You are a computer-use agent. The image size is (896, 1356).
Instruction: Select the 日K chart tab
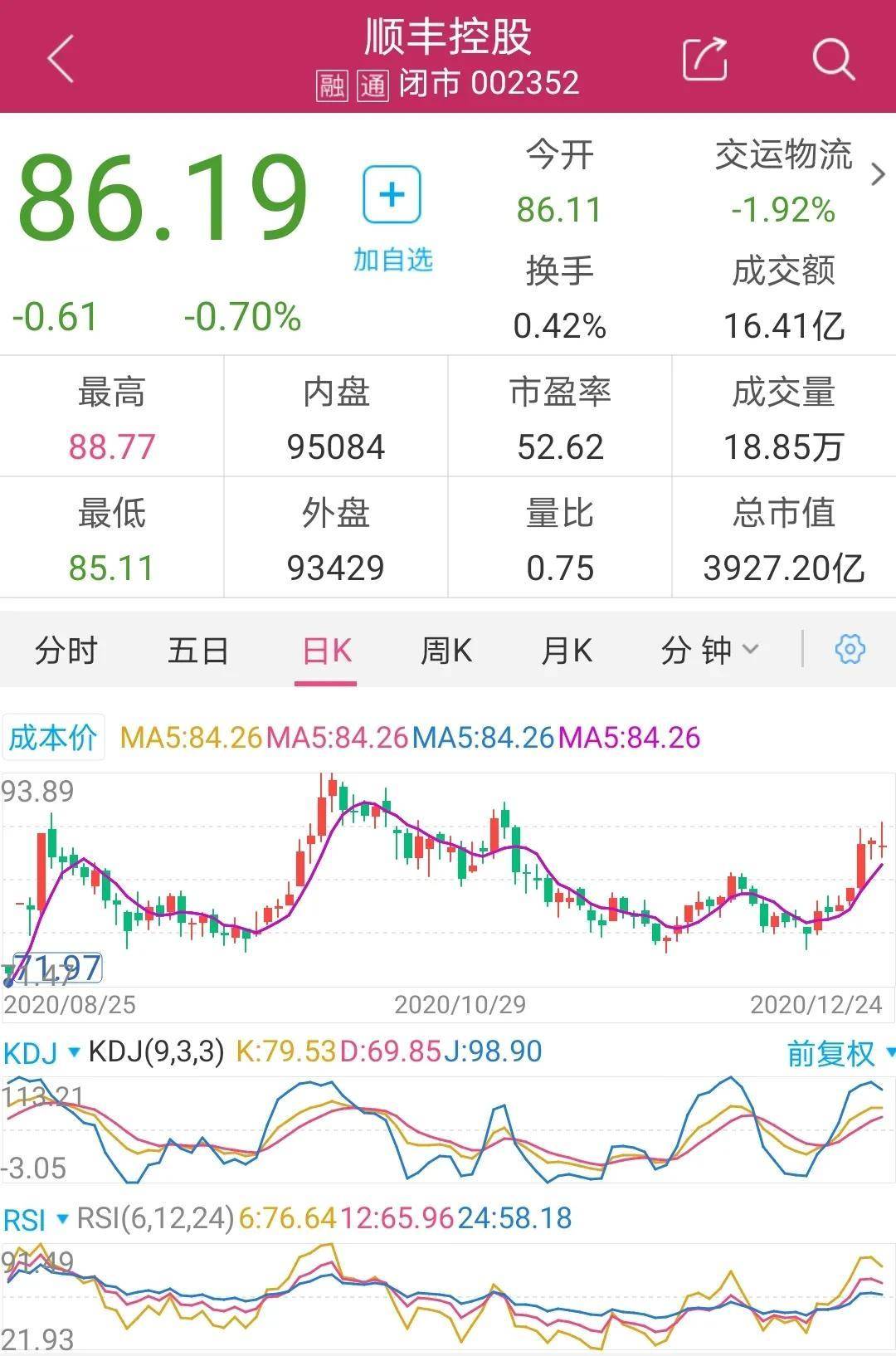[326, 650]
